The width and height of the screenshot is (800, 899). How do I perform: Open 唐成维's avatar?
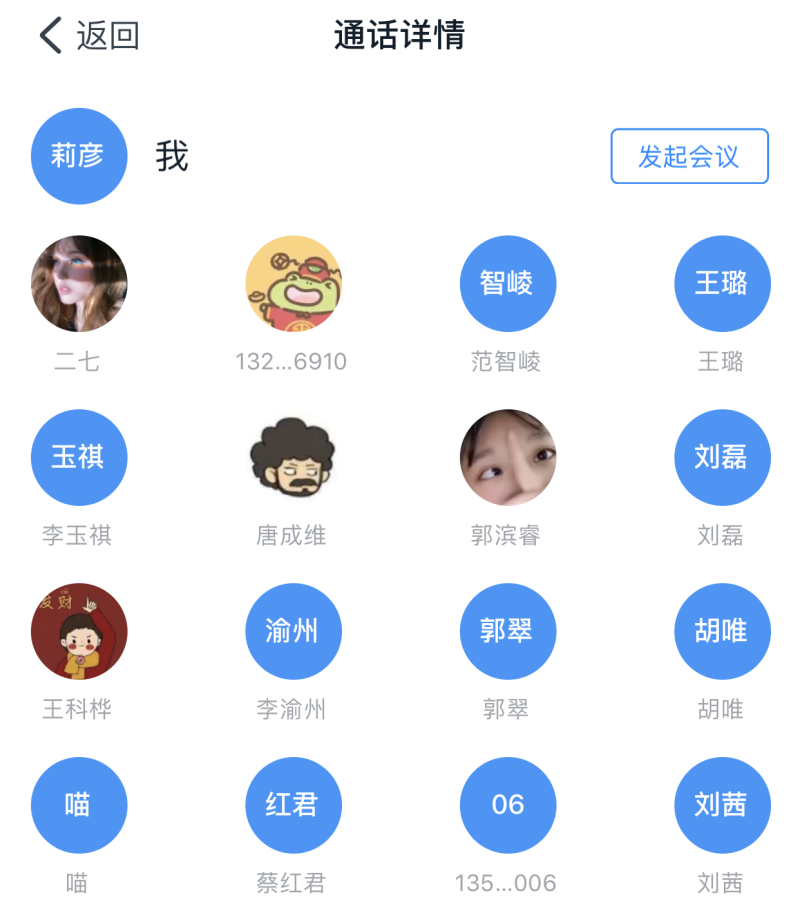click(x=293, y=458)
